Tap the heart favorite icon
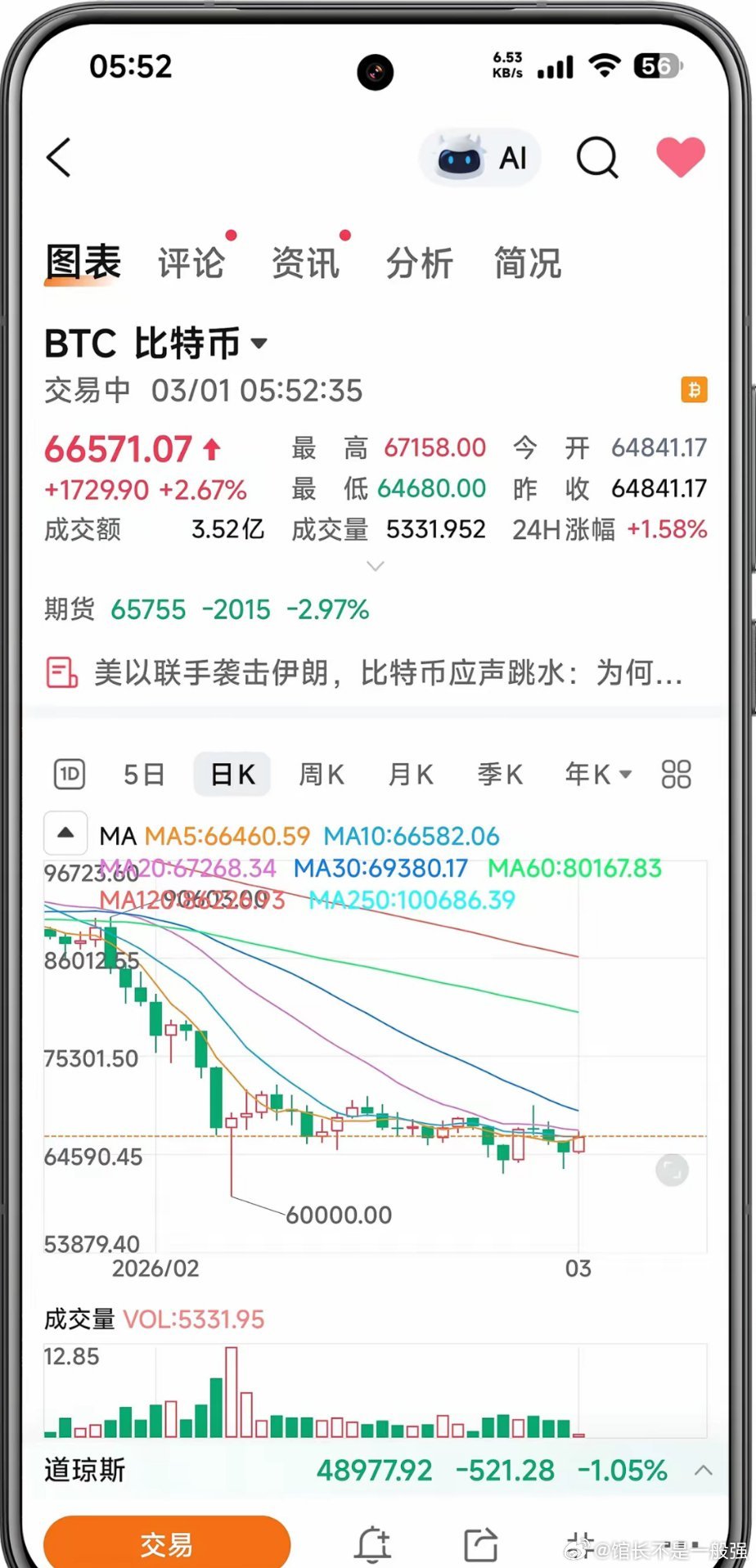The height and width of the screenshot is (1568, 756). (681, 155)
